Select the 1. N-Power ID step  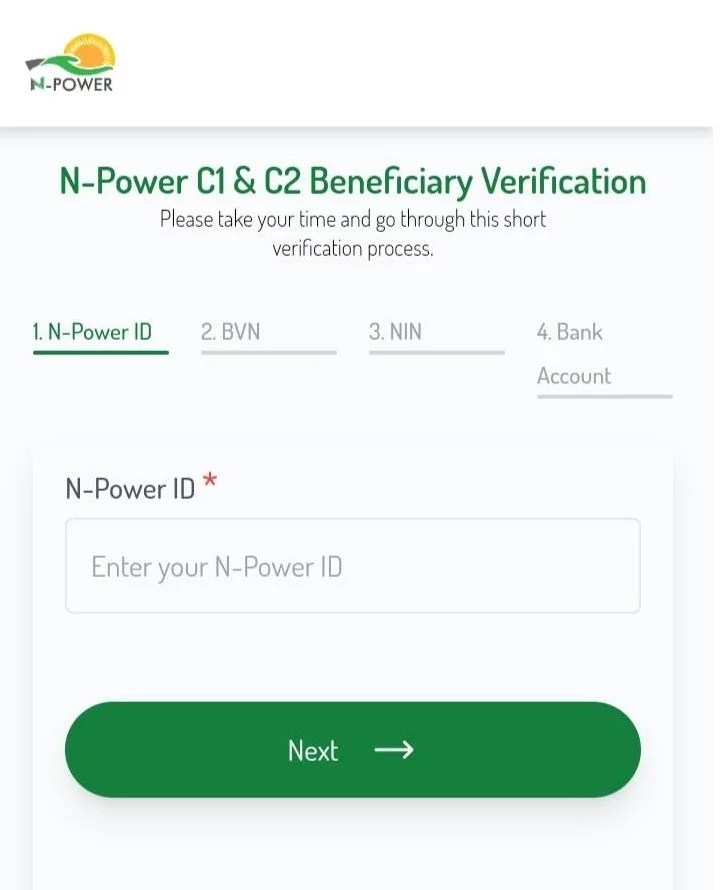[x=101, y=337]
